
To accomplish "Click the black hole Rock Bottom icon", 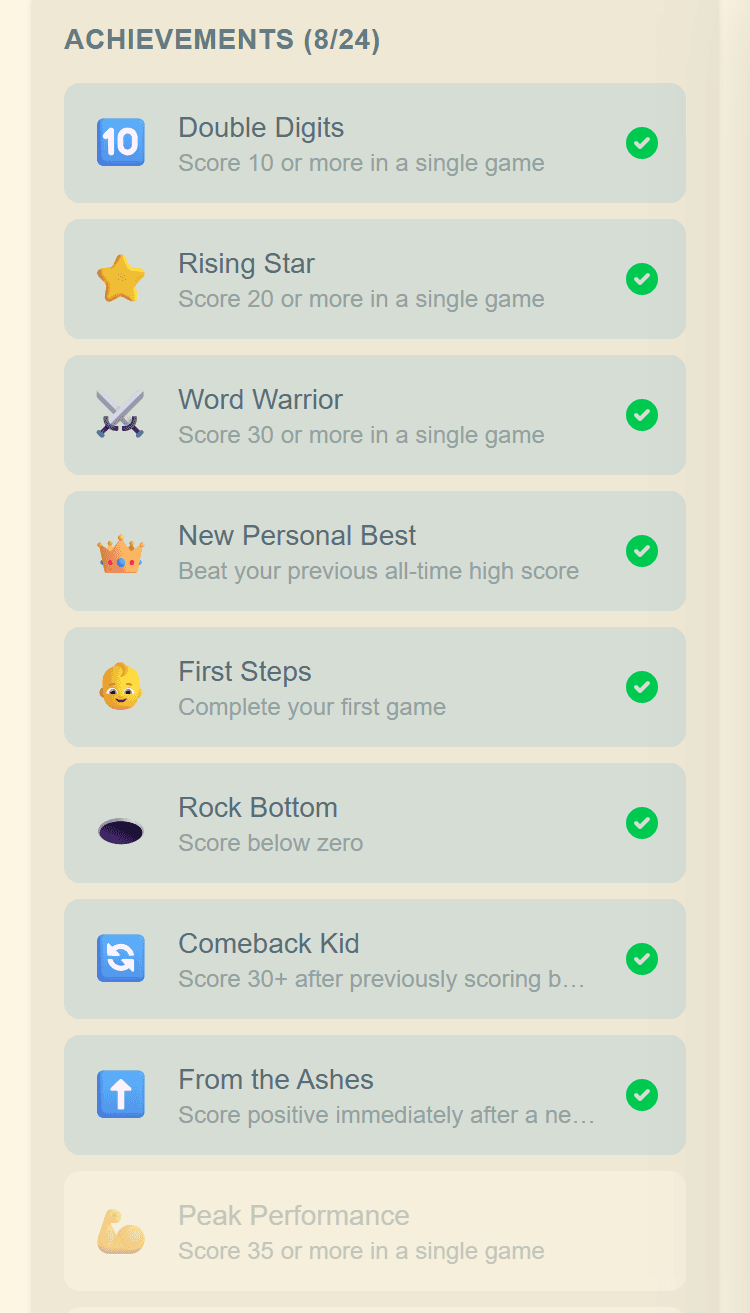I will [121, 823].
